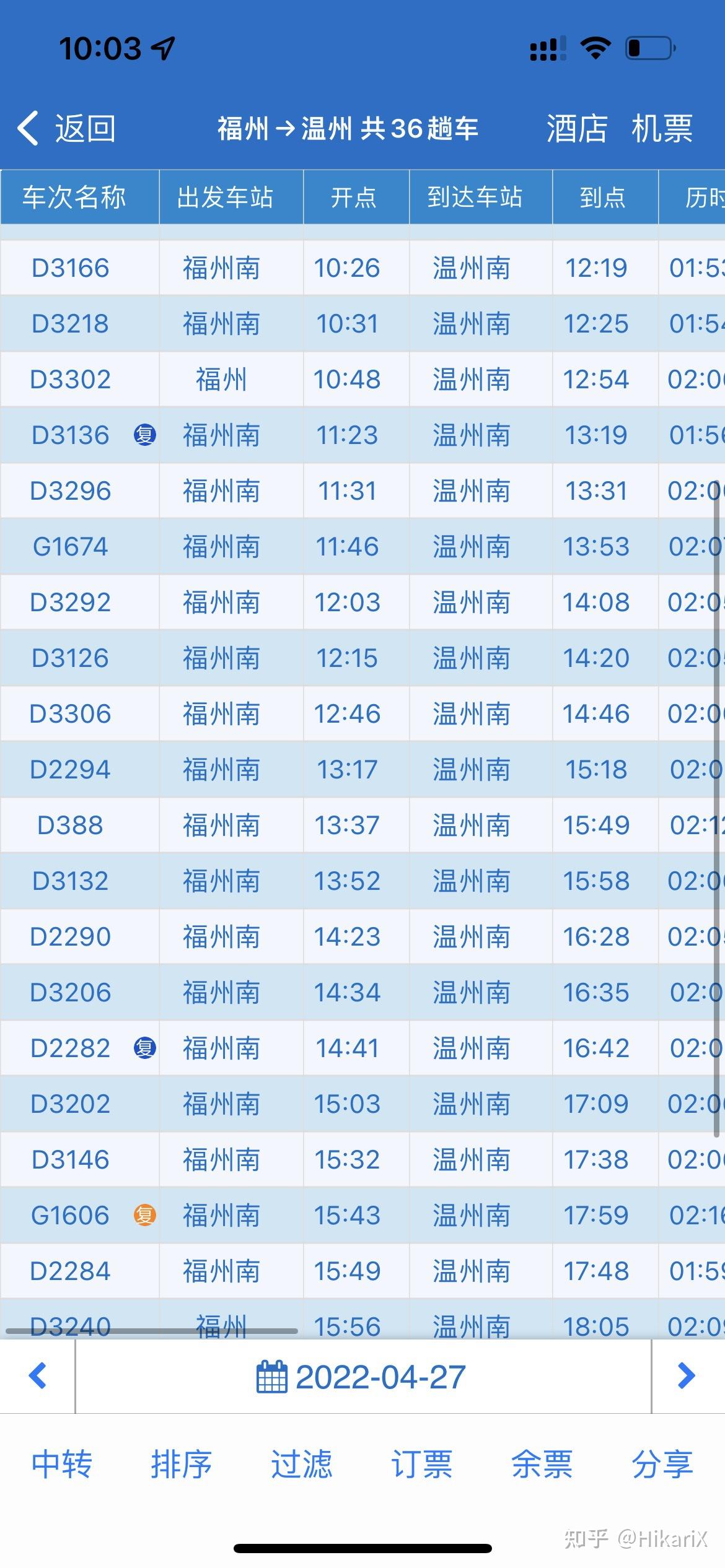Open train D3136 departing 11:23

click(70, 435)
